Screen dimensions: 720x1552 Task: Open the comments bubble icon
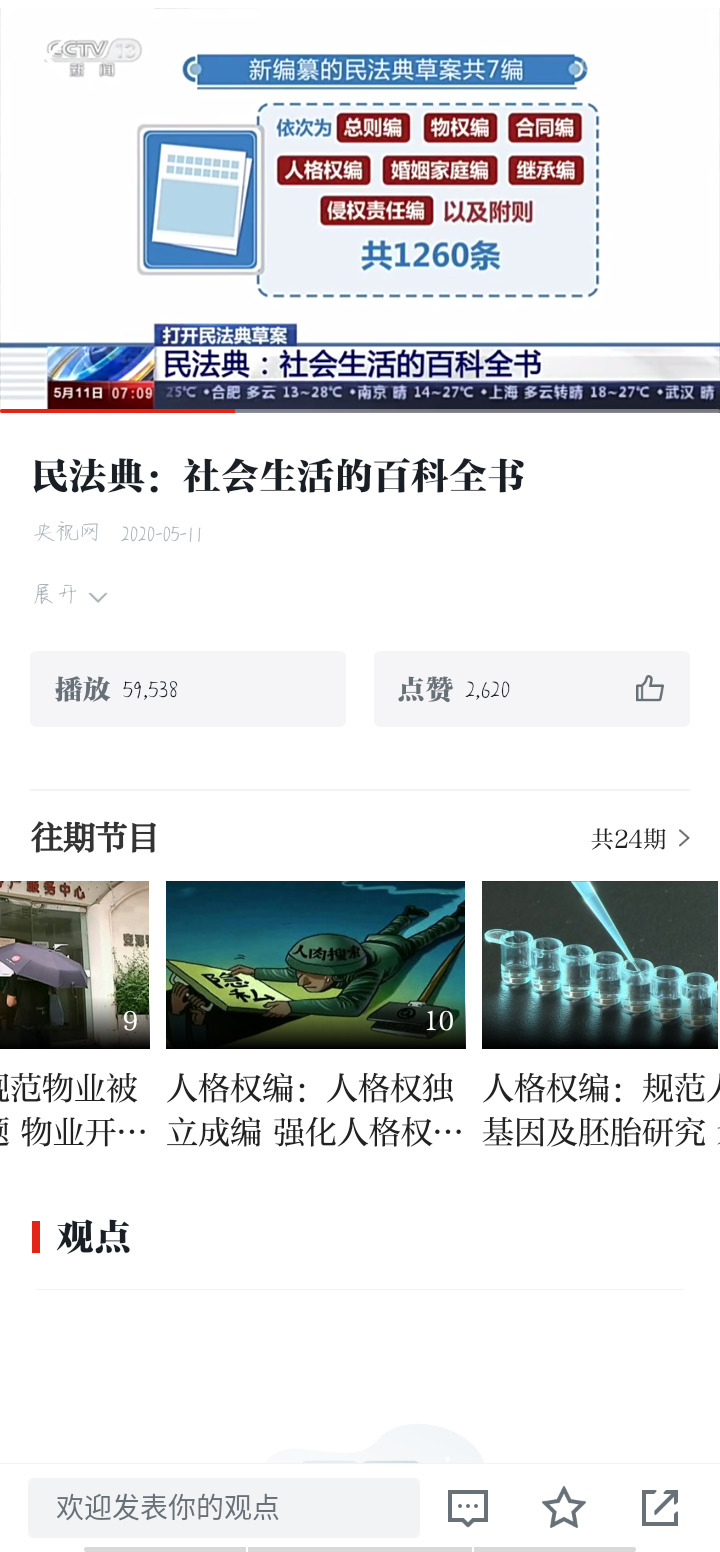[467, 1507]
